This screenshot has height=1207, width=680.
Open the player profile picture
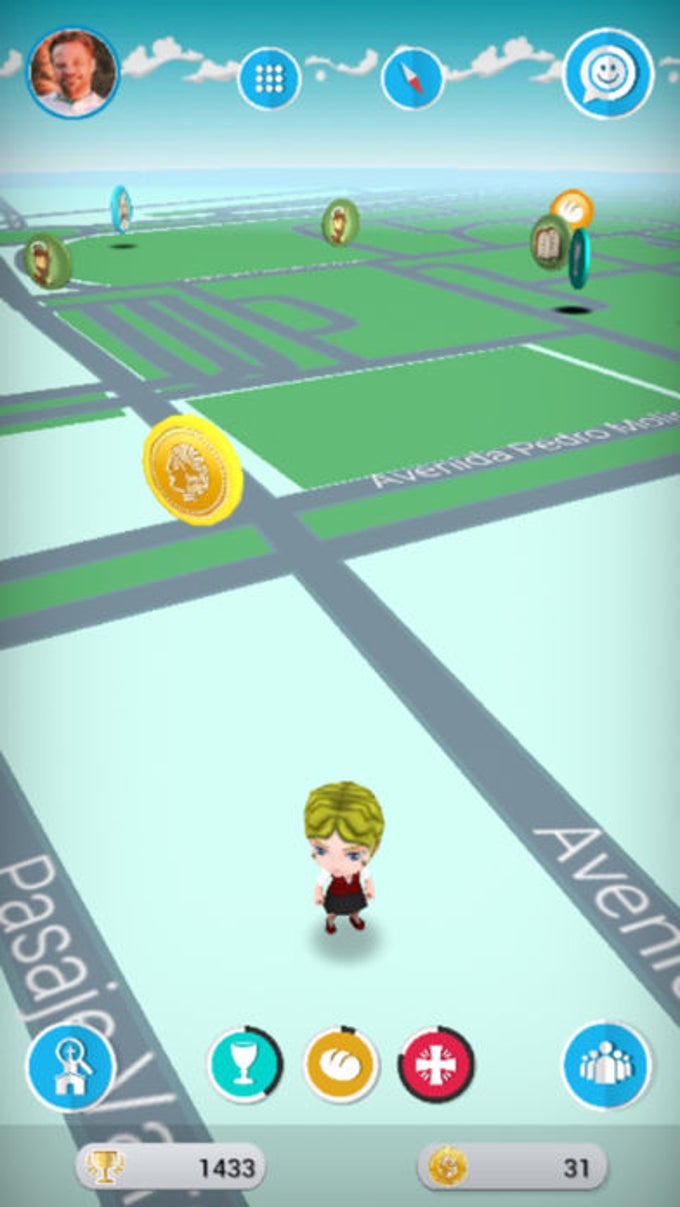72,72
